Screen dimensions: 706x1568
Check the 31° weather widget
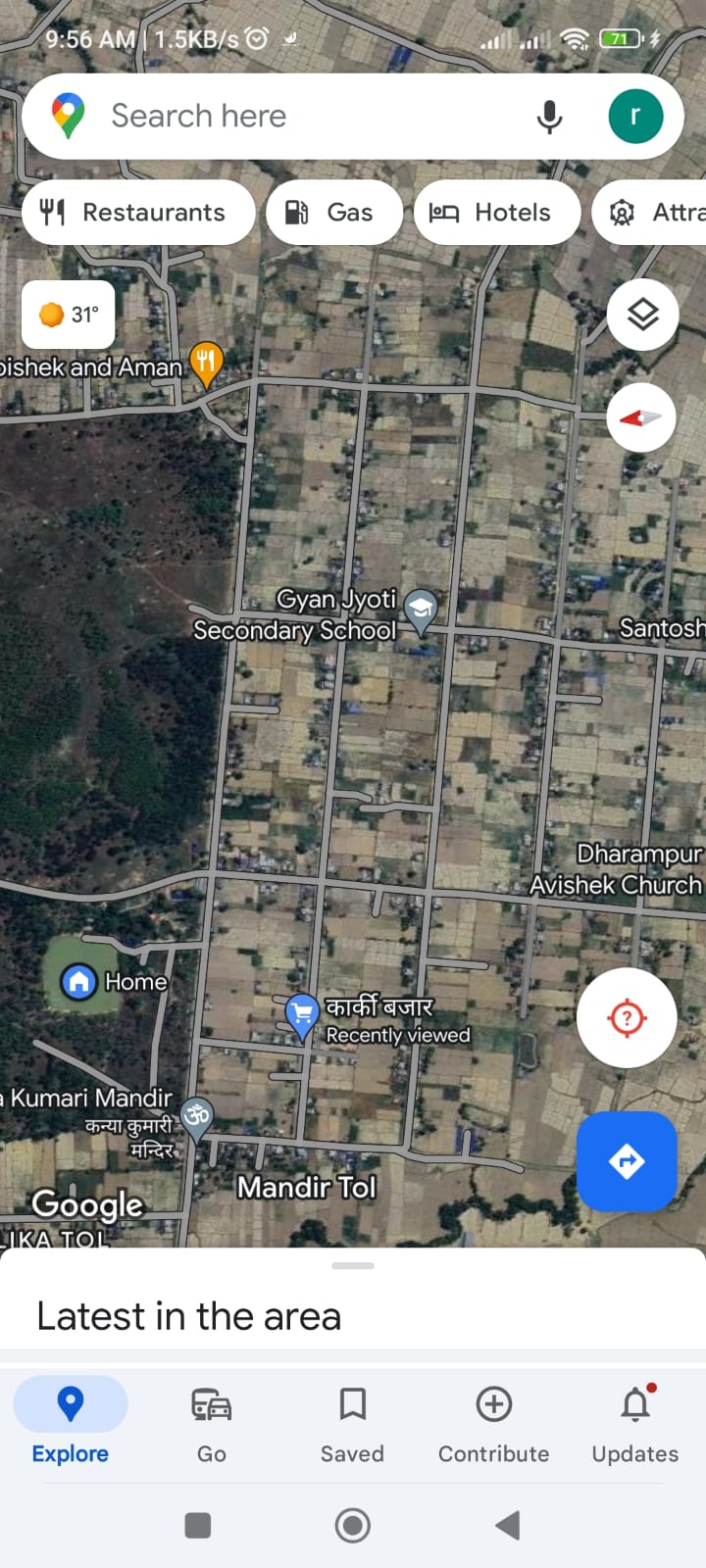tap(69, 315)
